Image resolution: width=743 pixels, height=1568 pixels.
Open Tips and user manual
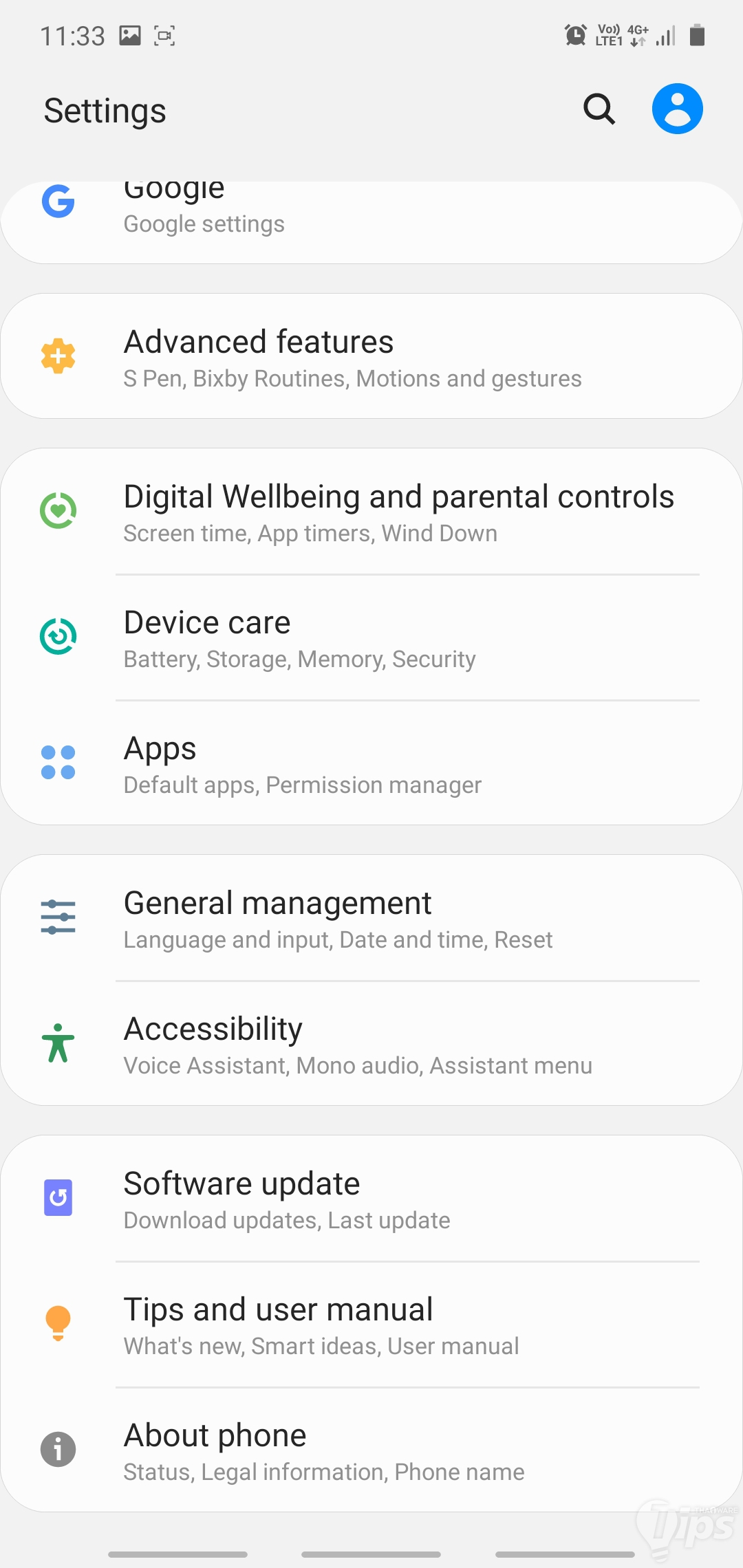pos(371,1326)
